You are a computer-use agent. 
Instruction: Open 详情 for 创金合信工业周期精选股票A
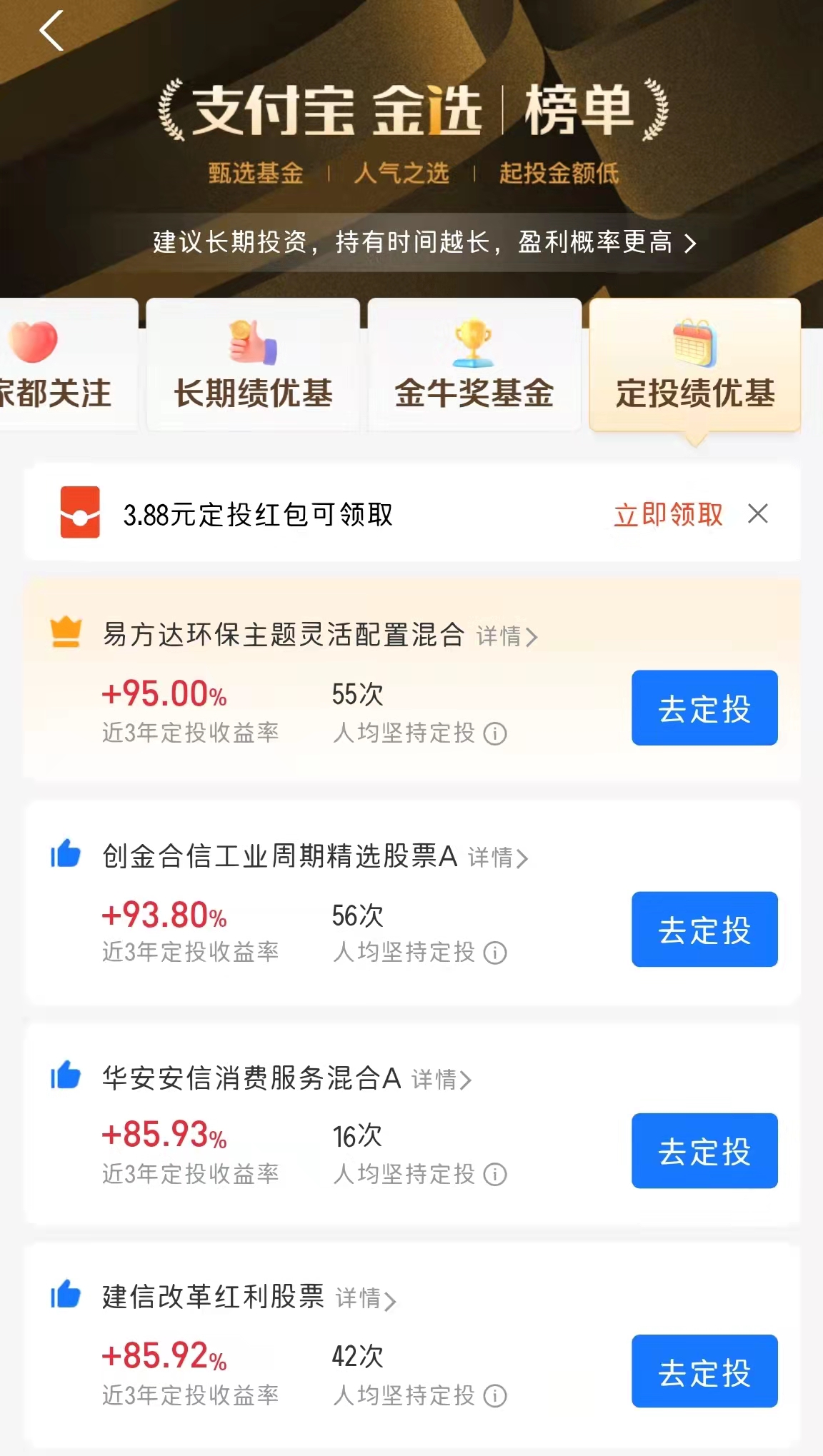[498, 858]
